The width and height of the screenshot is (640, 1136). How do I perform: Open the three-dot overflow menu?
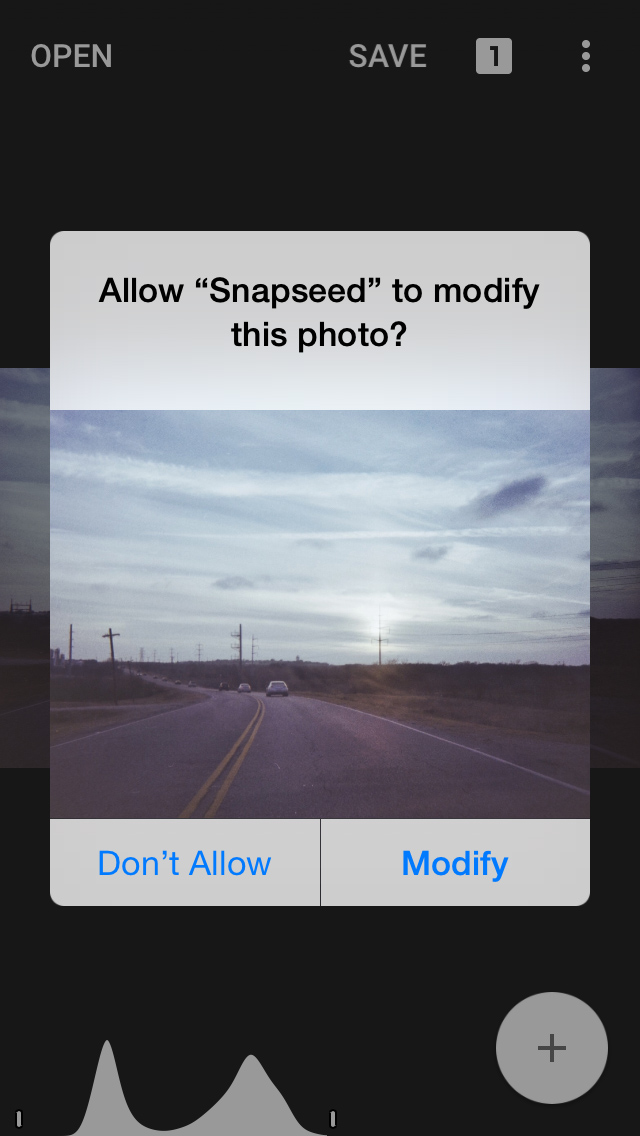point(586,56)
